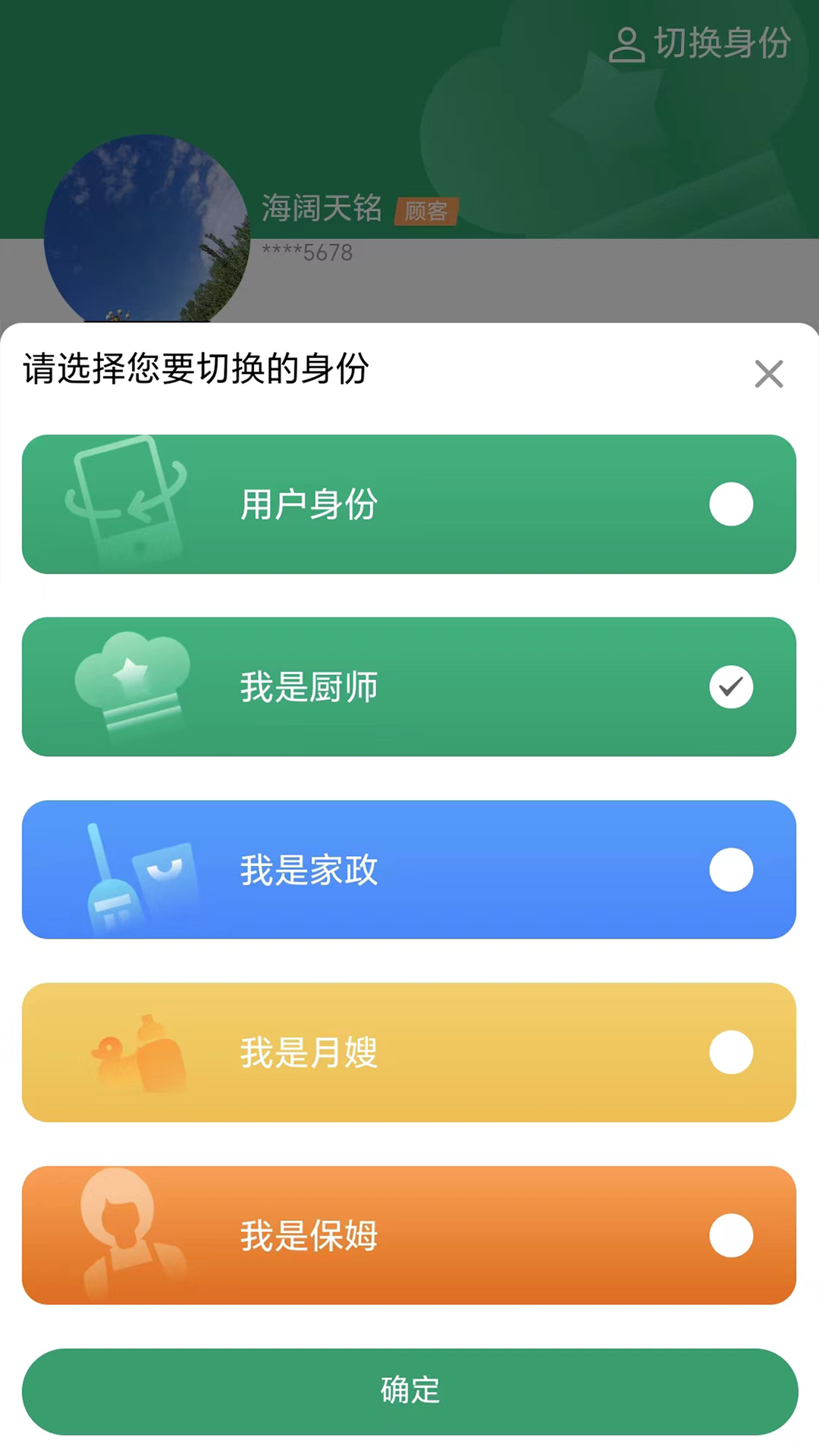Click the person outline icon beside 切换身份

(x=627, y=44)
